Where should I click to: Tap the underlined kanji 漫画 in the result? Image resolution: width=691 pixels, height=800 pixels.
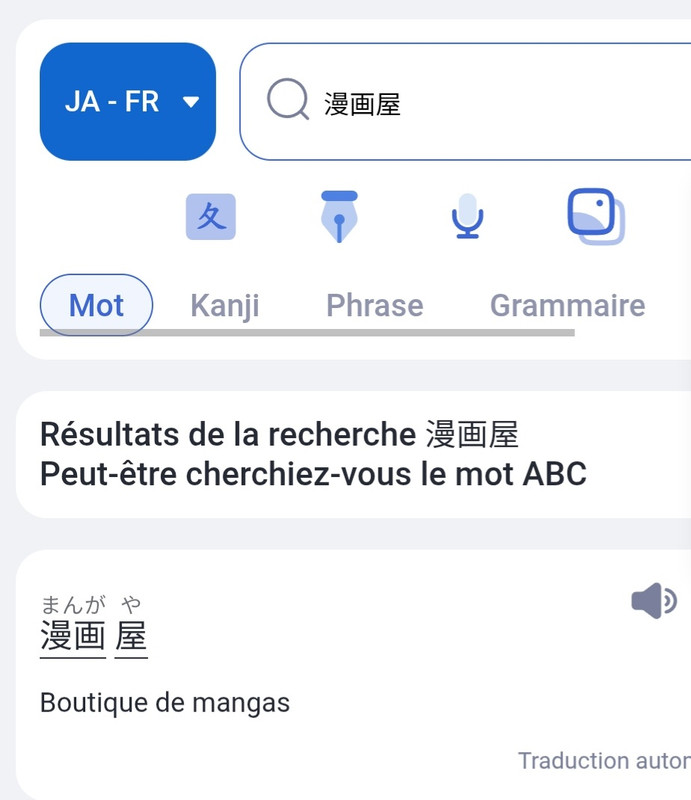pyautogui.click(x=73, y=637)
